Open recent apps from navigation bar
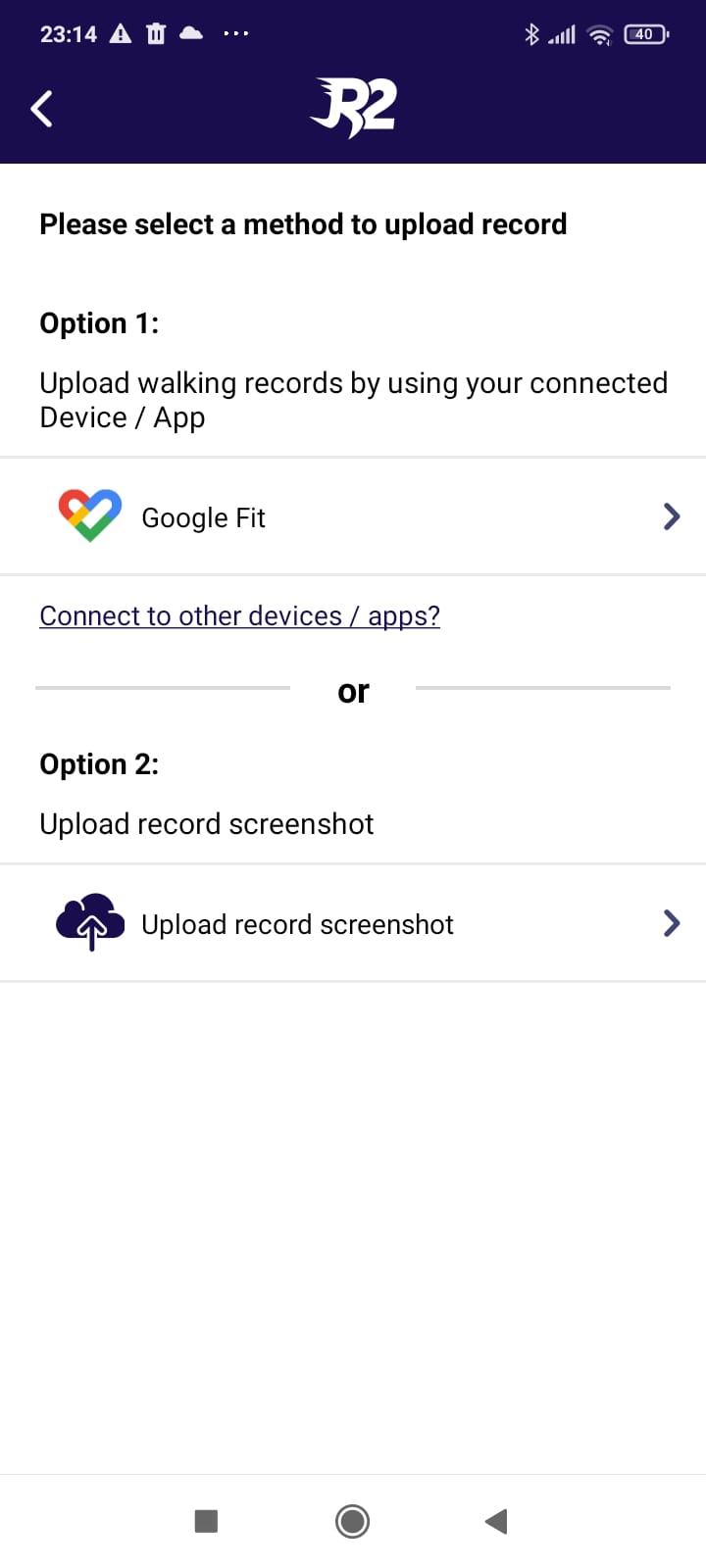This screenshot has width=706, height=1568. click(206, 1521)
